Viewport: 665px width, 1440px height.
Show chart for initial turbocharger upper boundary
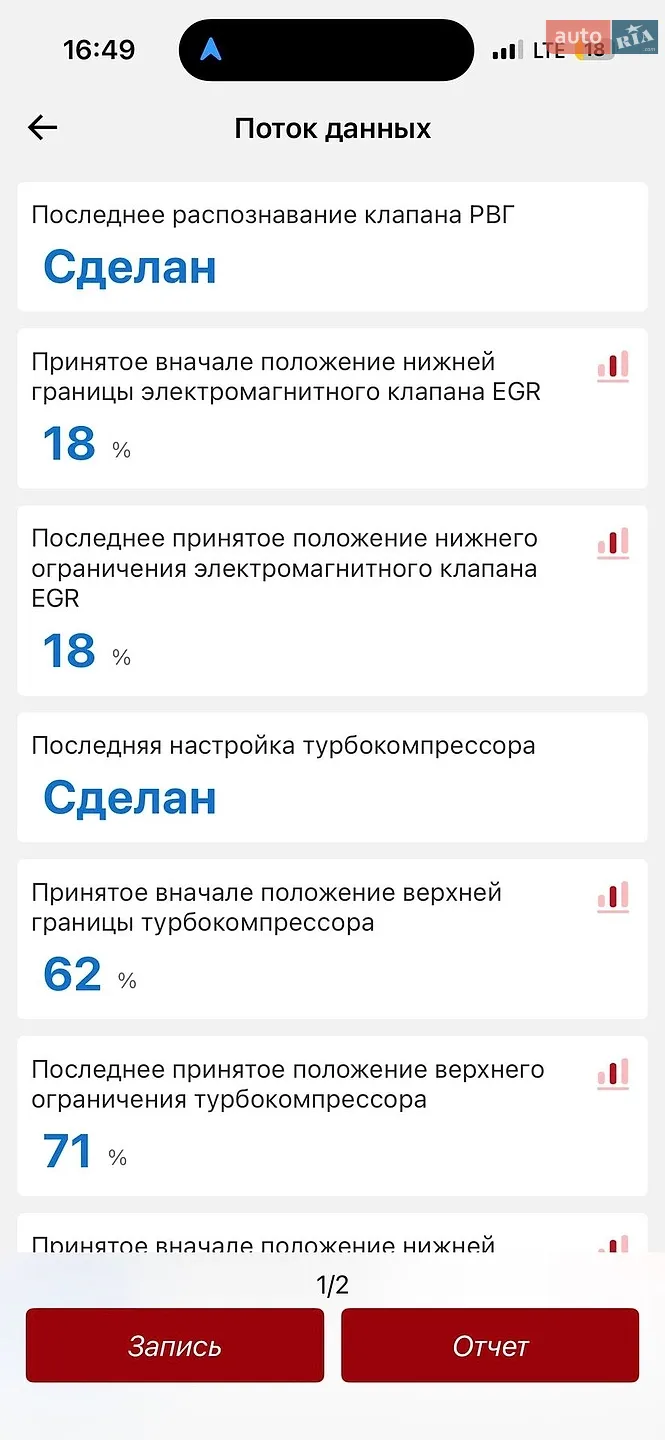pyautogui.click(x=613, y=897)
